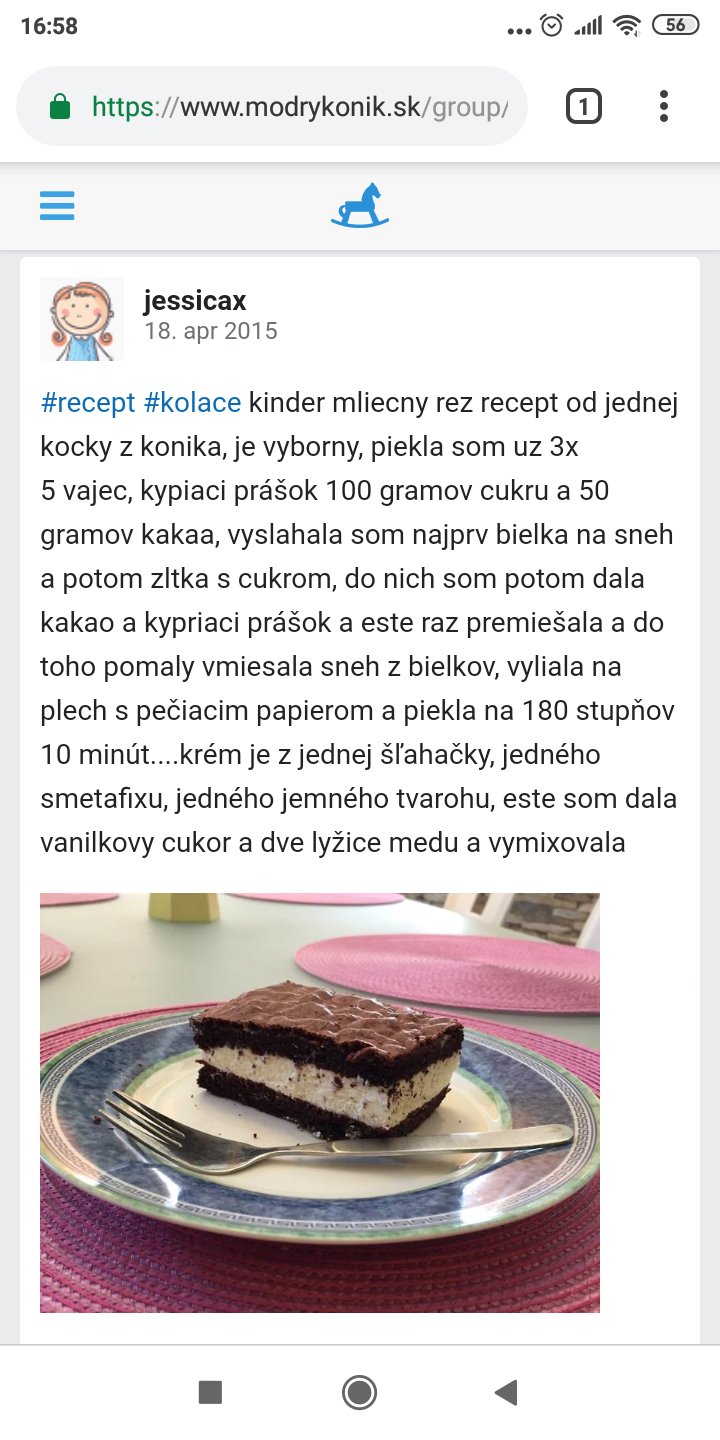Open the #kolace hashtag
The width and height of the screenshot is (720, 1440).
(193, 403)
